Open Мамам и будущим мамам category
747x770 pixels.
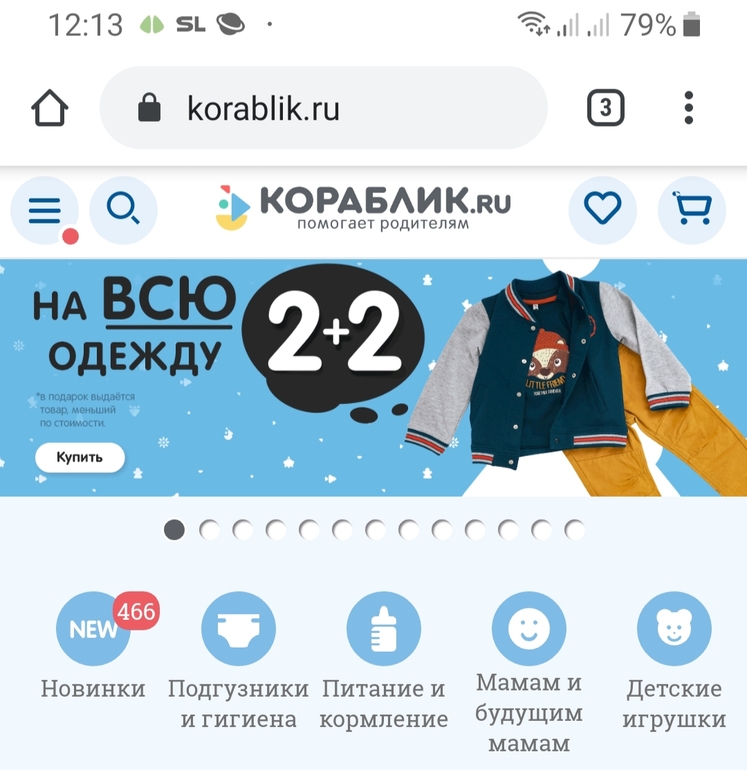529,630
